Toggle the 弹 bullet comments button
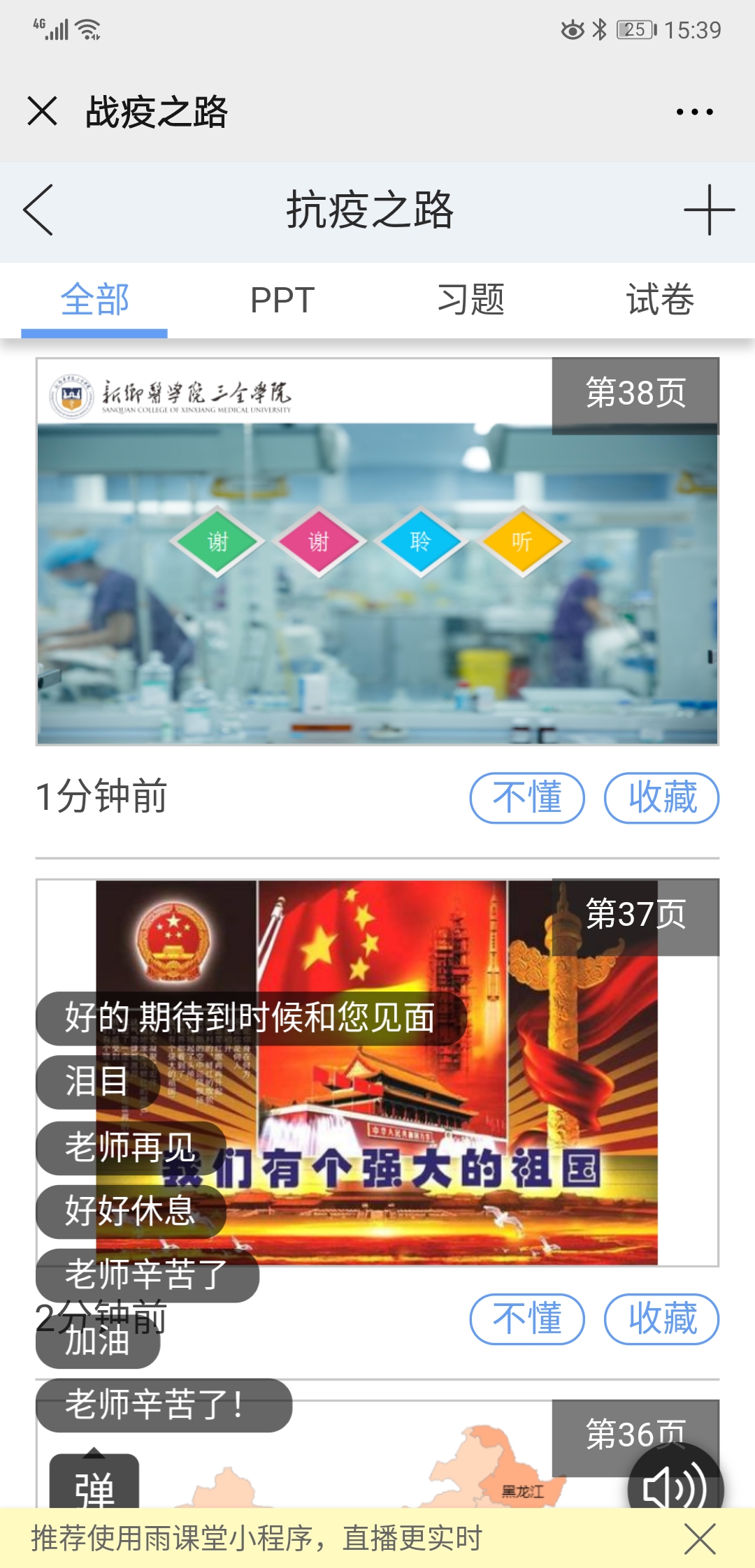The width and height of the screenshot is (755, 1568). click(x=94, y=1485)
